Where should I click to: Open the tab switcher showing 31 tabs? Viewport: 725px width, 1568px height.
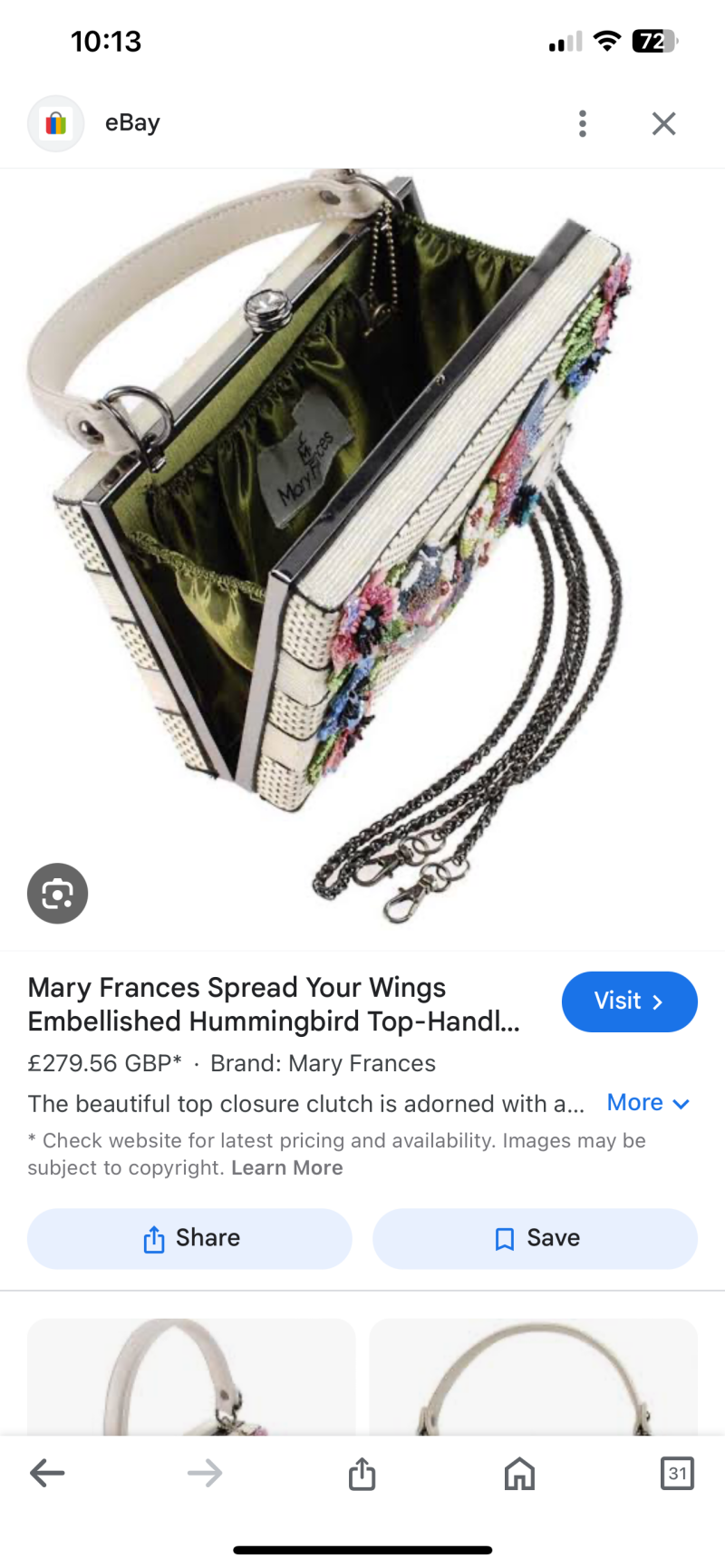tap(677, 1473)
